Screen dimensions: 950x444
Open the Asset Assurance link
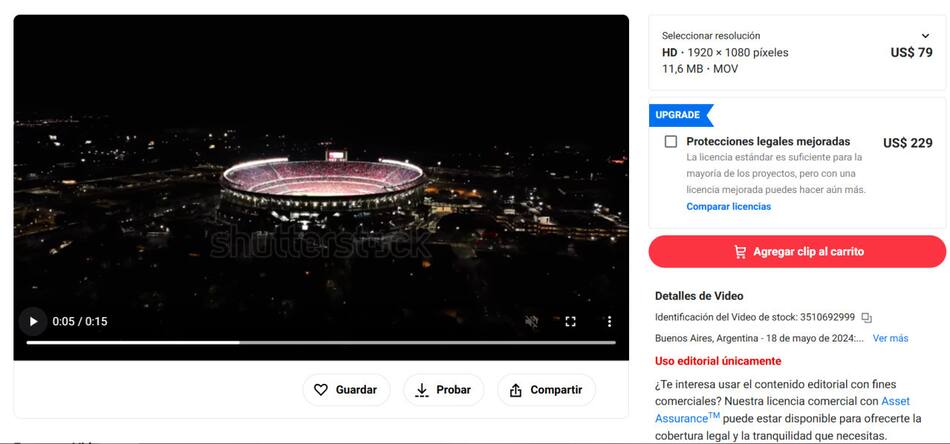(x=894, y=401)
